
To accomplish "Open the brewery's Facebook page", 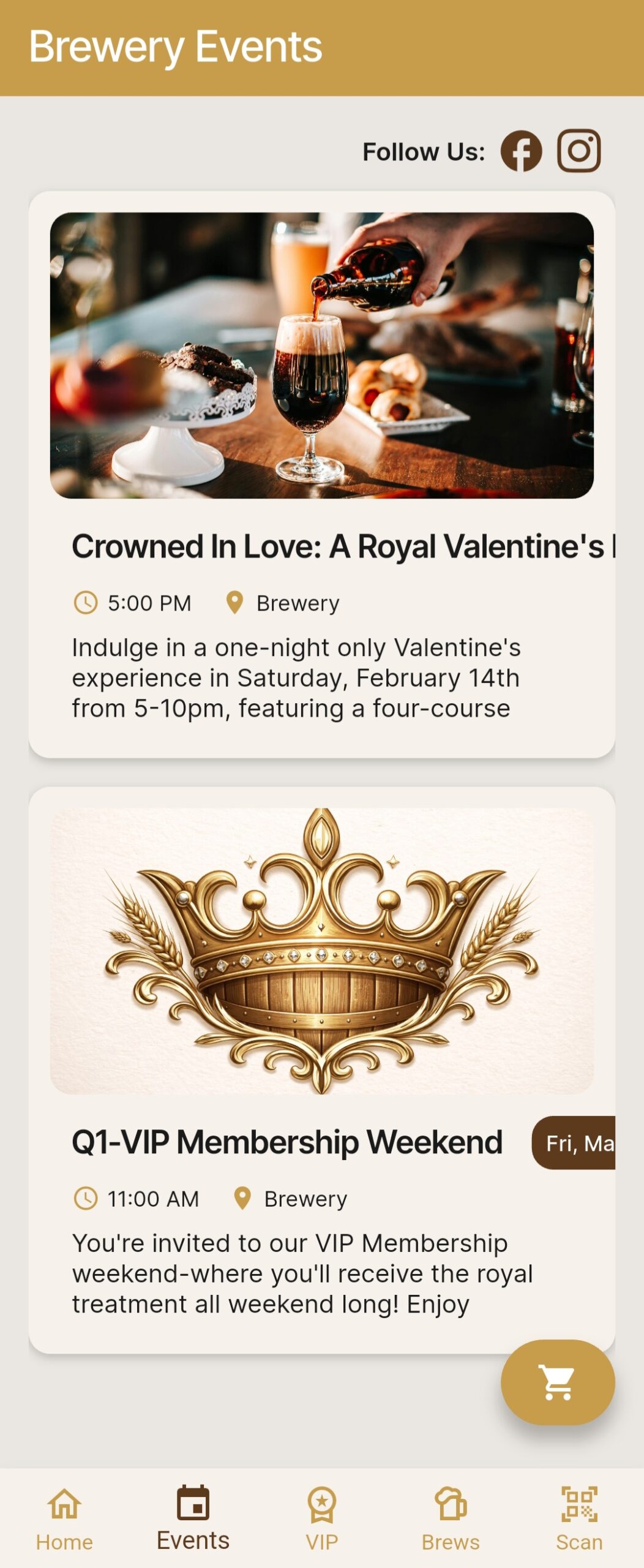I will (520, 149).
